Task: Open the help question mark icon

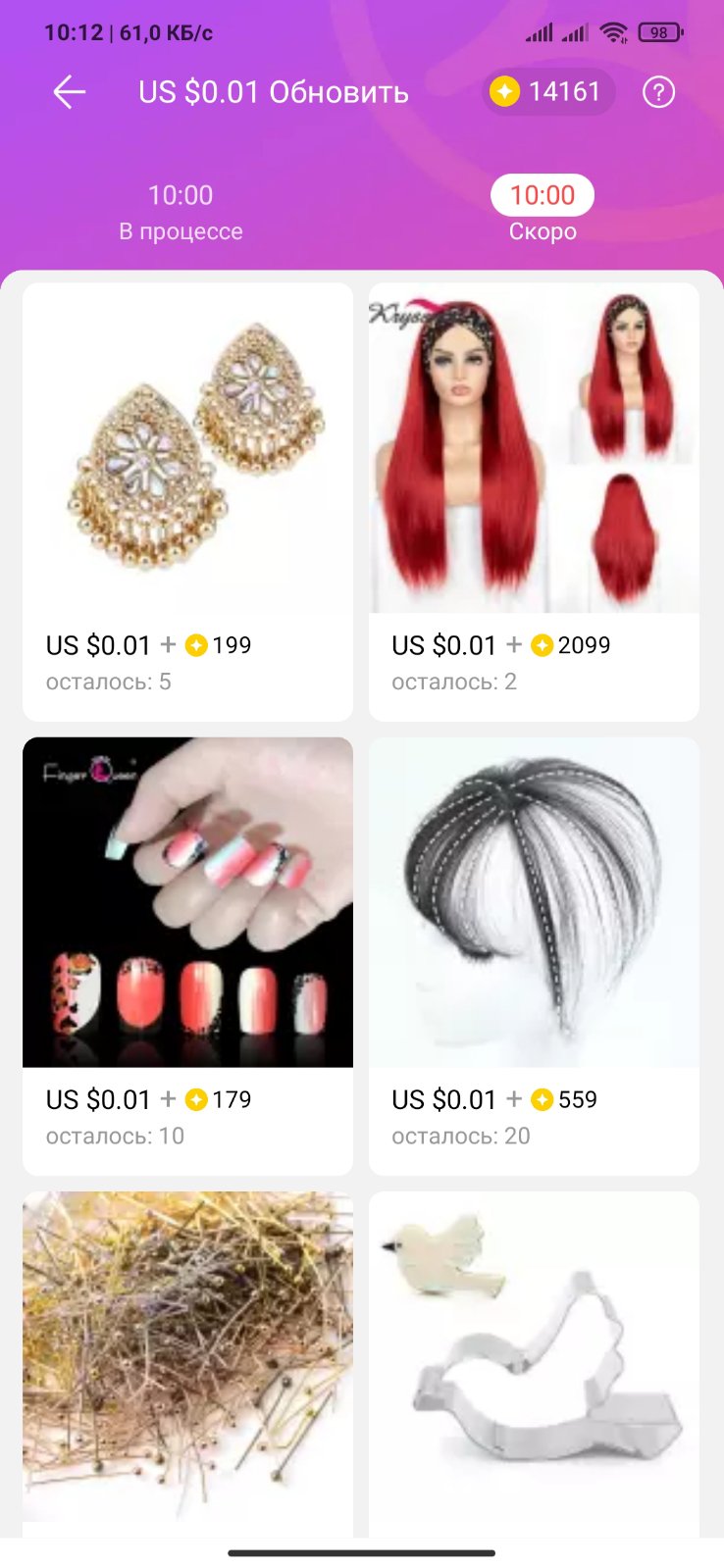Action: coord(658,92)
